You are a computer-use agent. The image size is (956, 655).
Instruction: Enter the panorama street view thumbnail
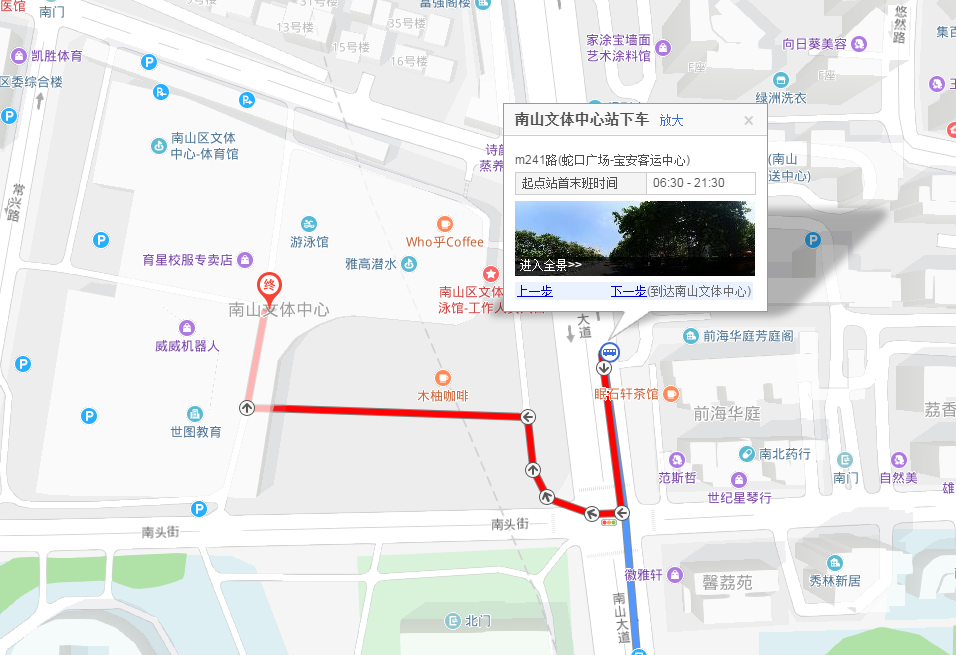coord(634,238)
